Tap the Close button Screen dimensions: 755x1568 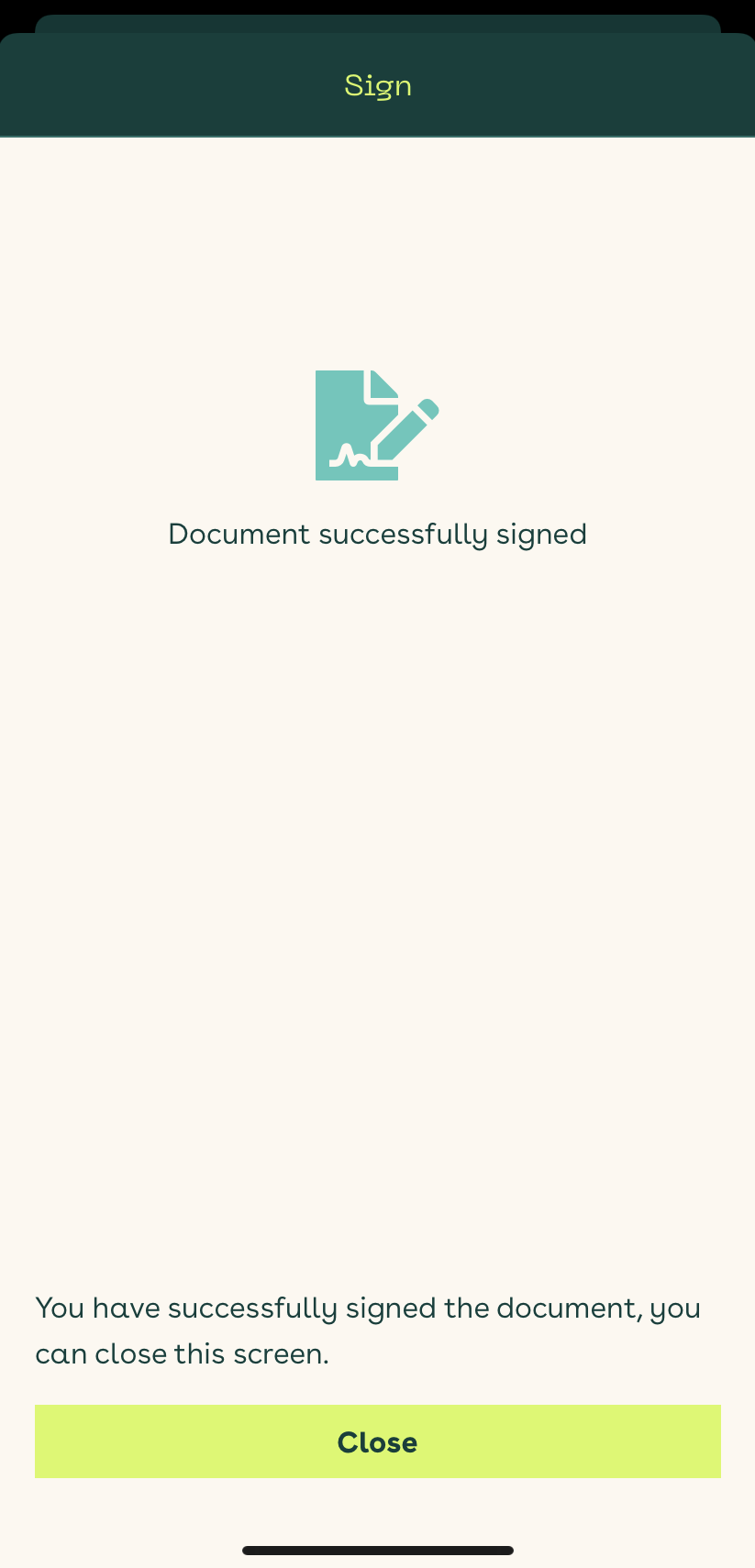[377, 1441]
